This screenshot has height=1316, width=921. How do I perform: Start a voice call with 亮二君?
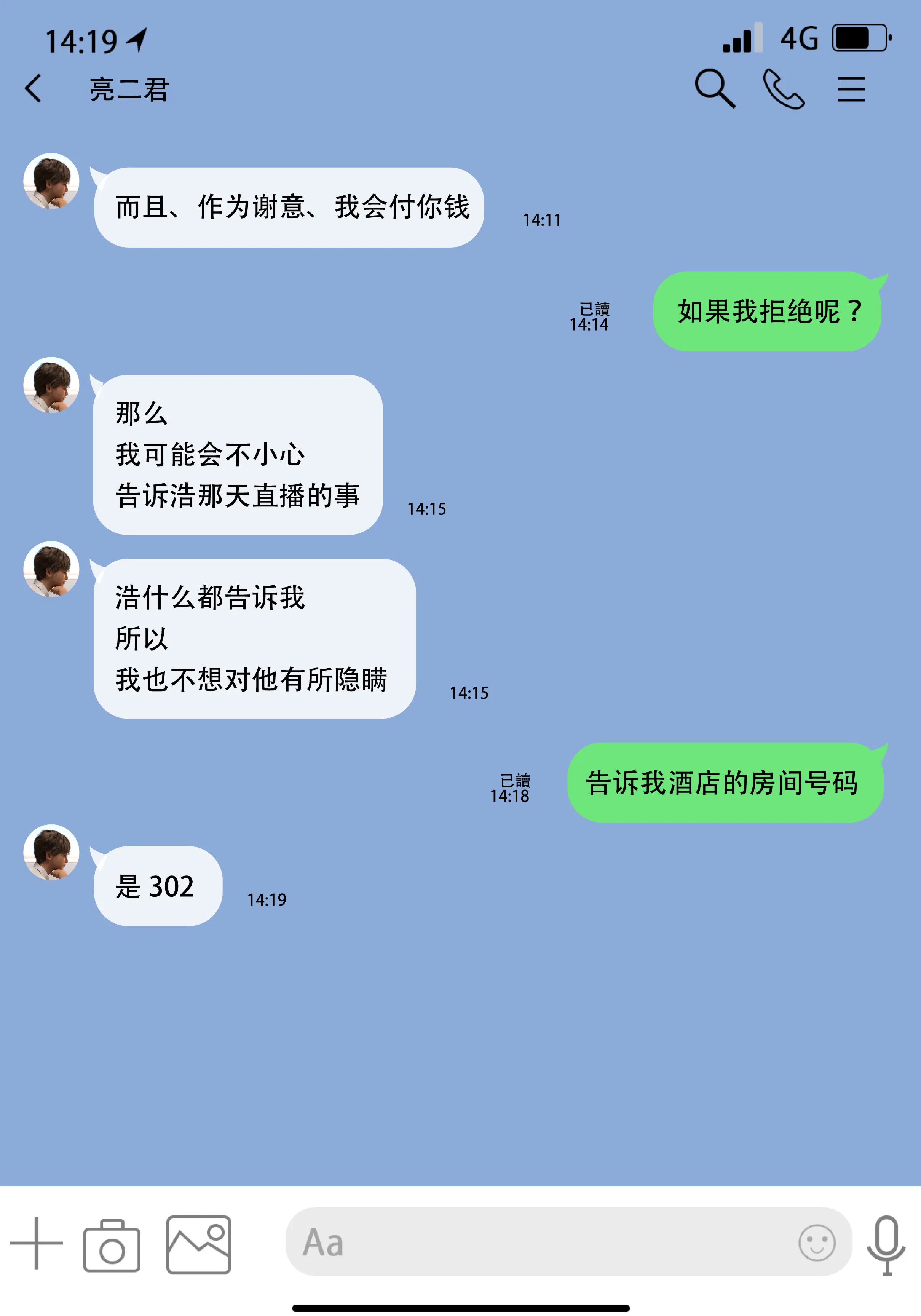click(784, 89)
